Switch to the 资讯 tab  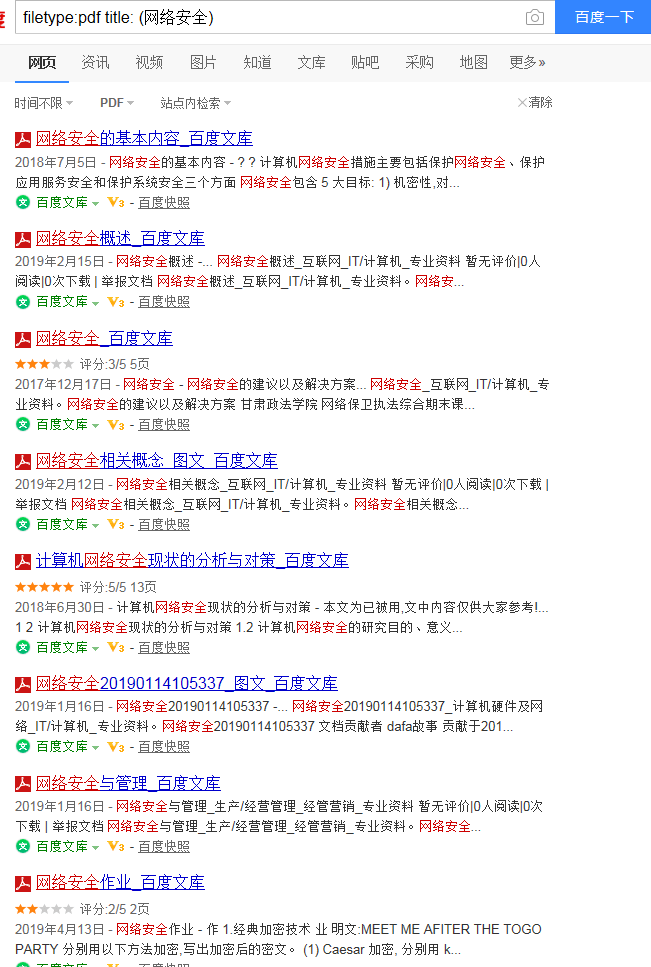pyautogui.click(x=96, y=62)
